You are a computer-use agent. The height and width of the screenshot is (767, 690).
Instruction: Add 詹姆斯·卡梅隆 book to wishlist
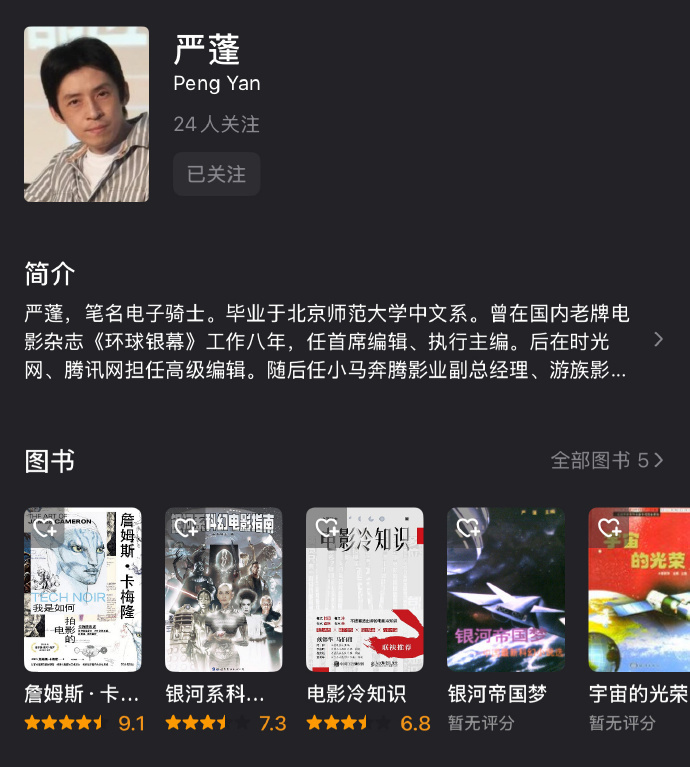click(x=44, y=527)
